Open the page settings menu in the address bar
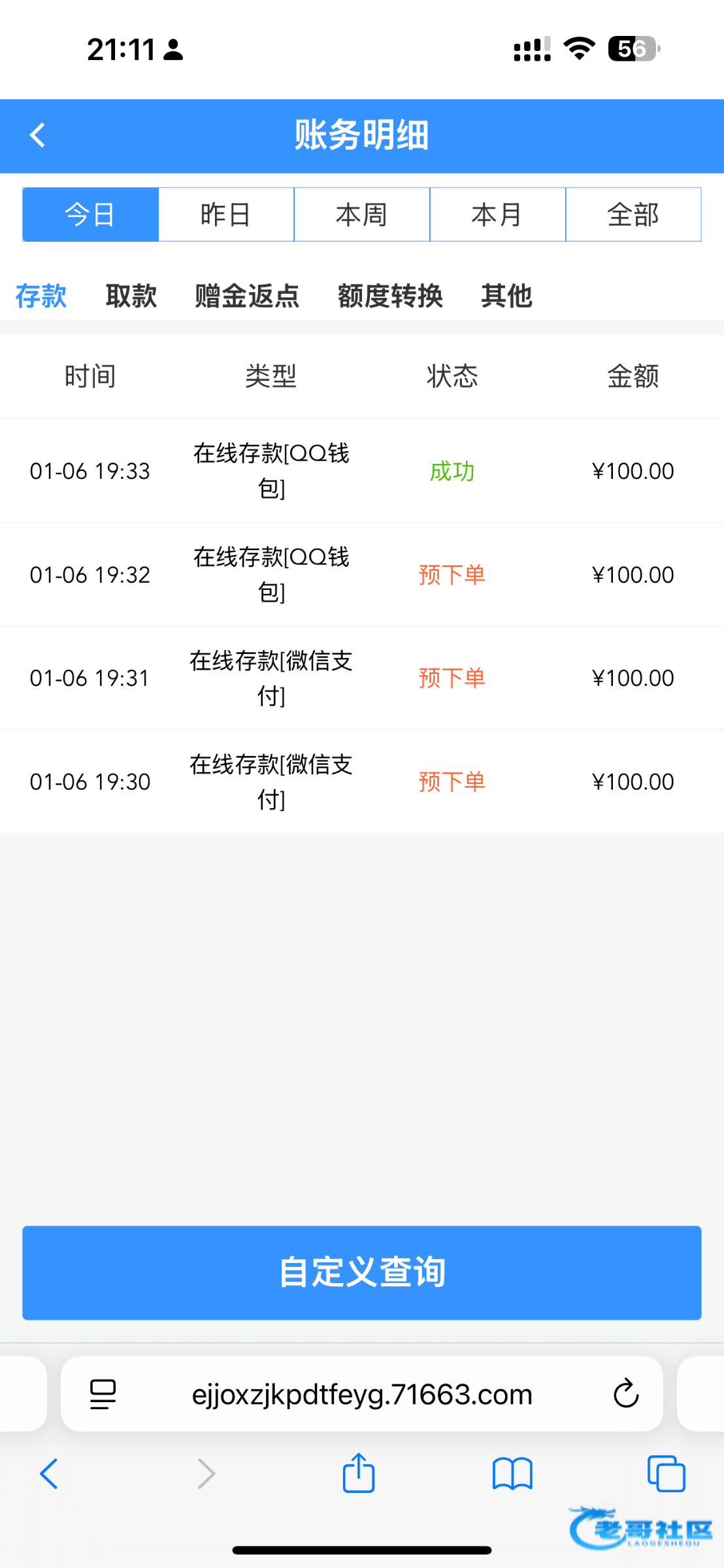Viewport: 724px width, 1568px height. pyautogui.click(x=103, y=1394)
